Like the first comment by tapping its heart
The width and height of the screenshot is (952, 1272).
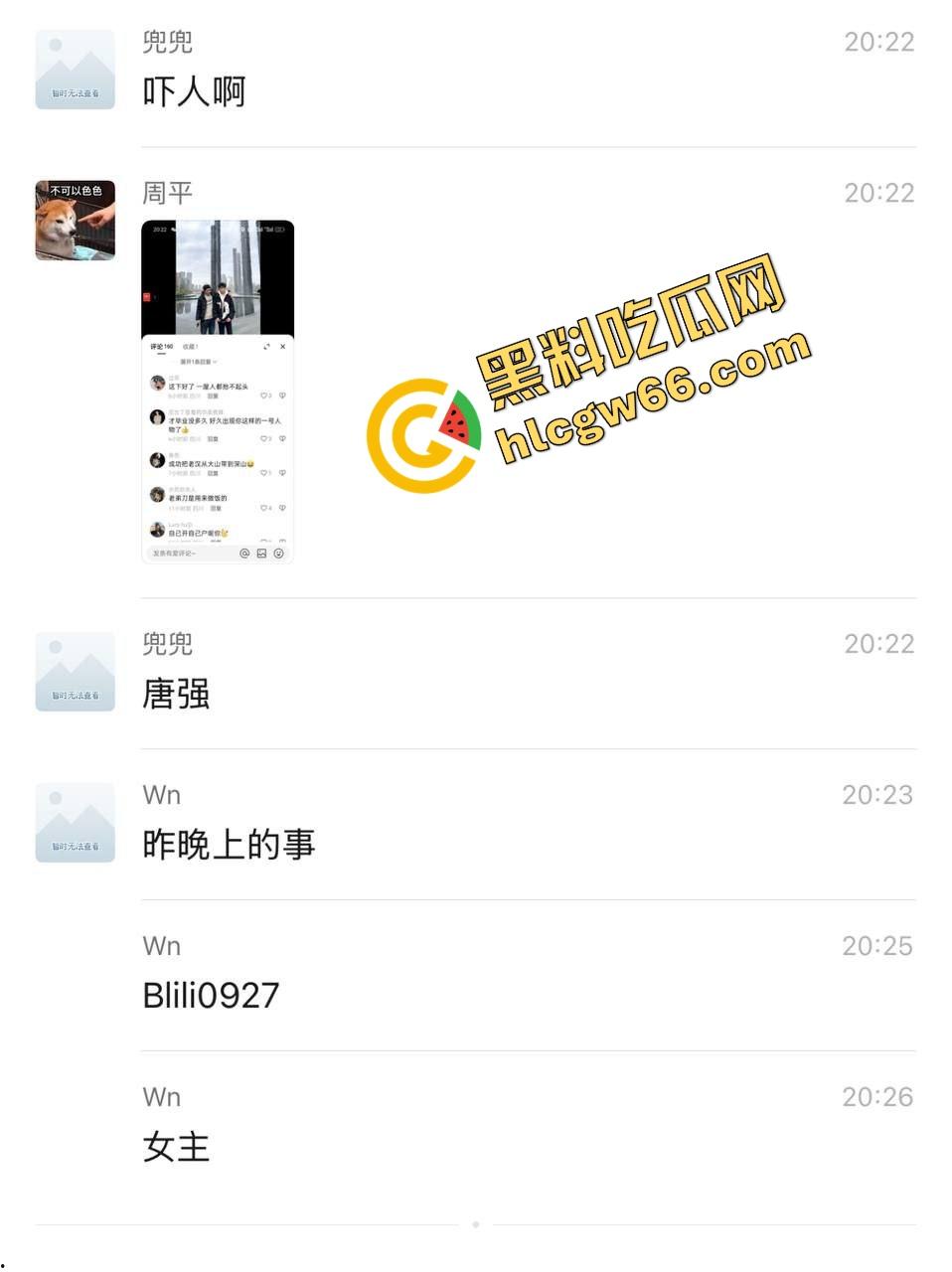pos(265,395)
